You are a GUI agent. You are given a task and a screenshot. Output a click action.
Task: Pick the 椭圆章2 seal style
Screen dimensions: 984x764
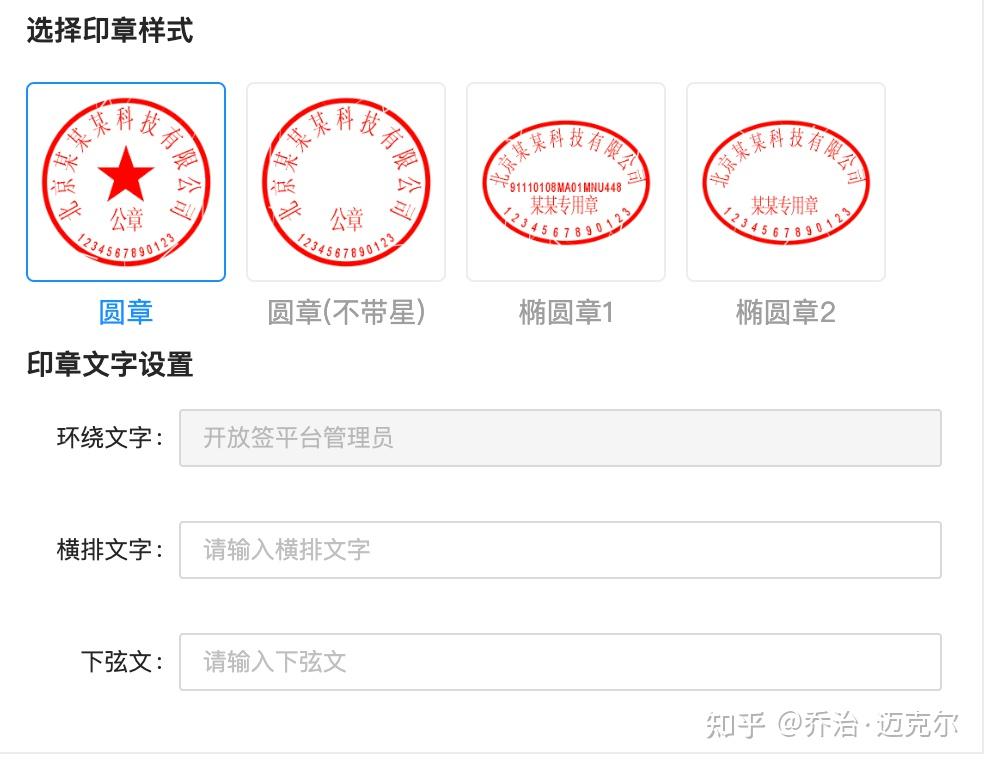coord(786,182)
